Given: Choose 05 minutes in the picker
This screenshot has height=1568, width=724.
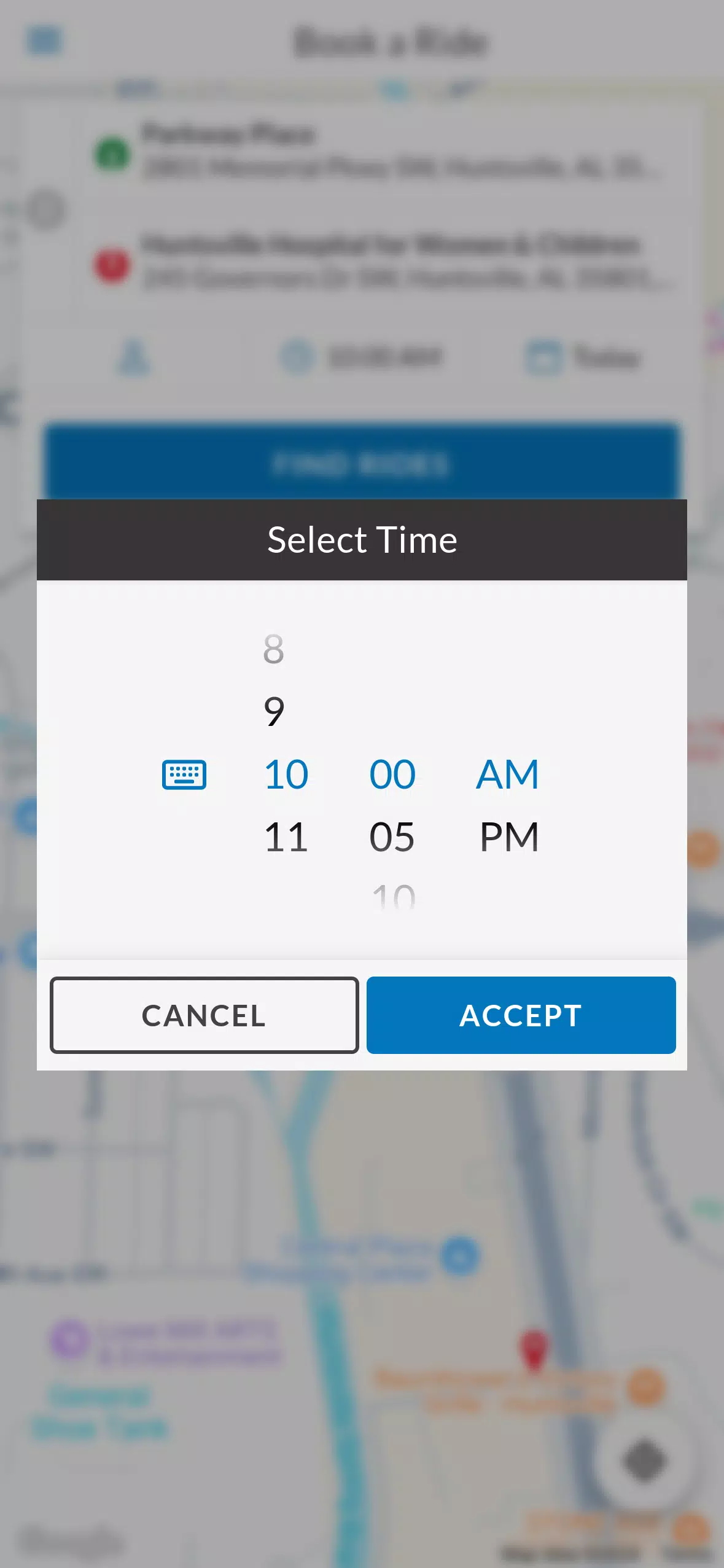Looking at the screenshot, I should click(392, 837).
